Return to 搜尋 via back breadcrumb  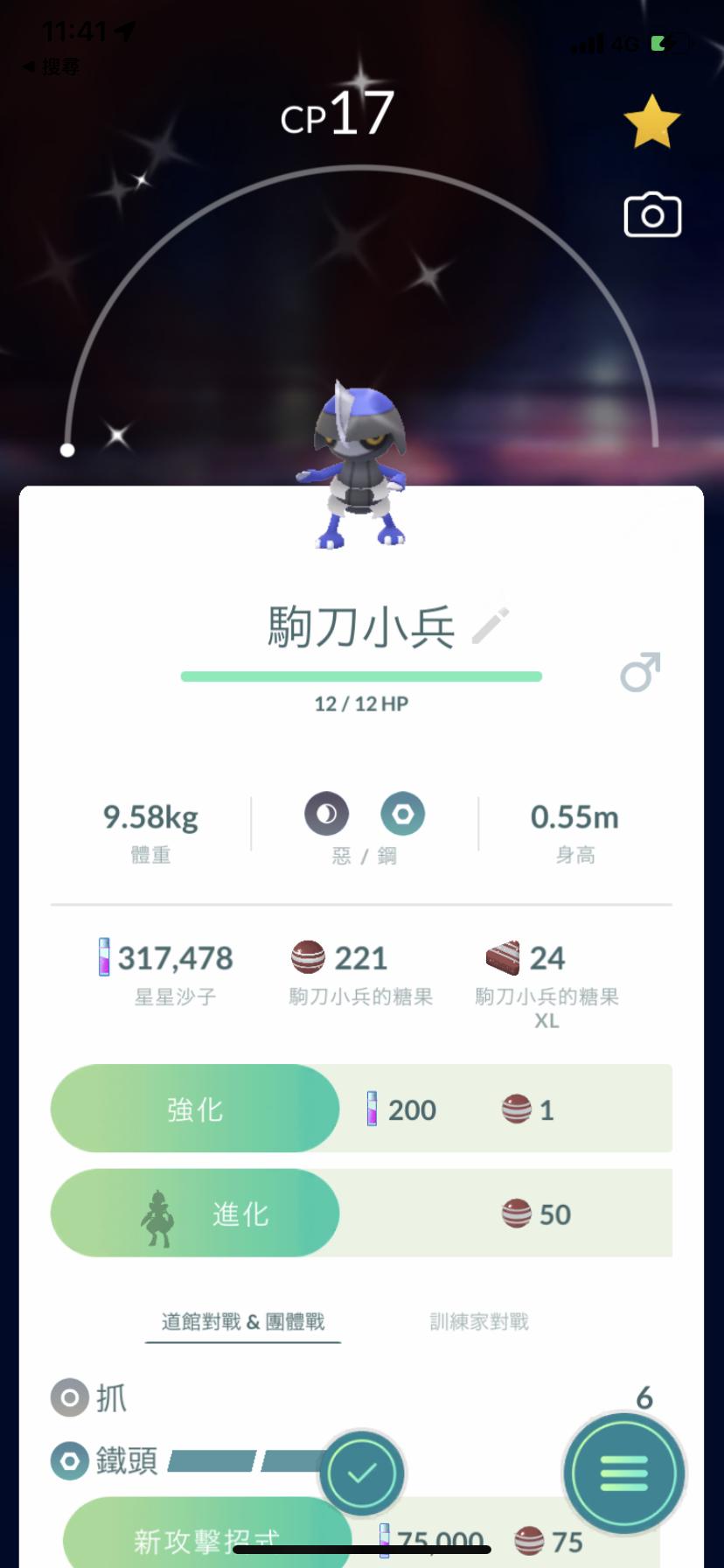51,66
